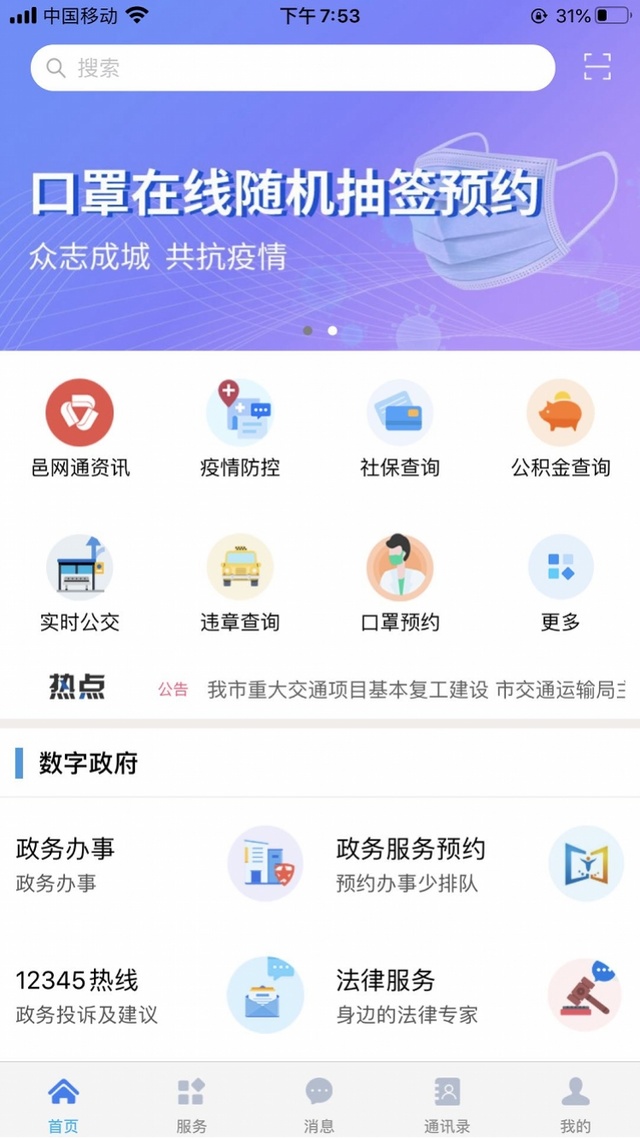This screenshot has width=640, height=1138.
Task: Read the 我市重大交通项目 announcement
Action: pos(347,689)
